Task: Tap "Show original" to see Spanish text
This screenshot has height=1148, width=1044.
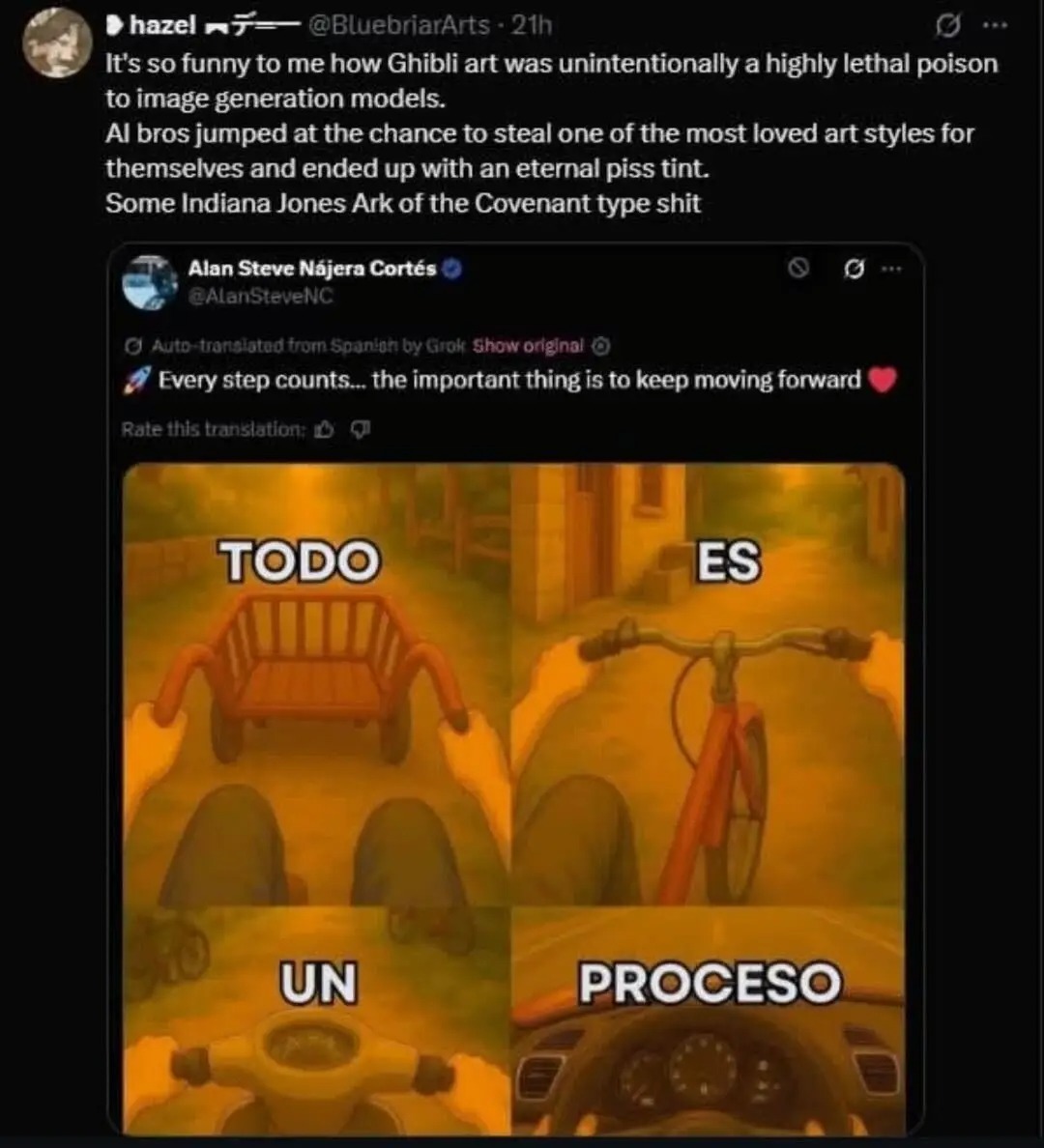Action: [x=528, y=346]
